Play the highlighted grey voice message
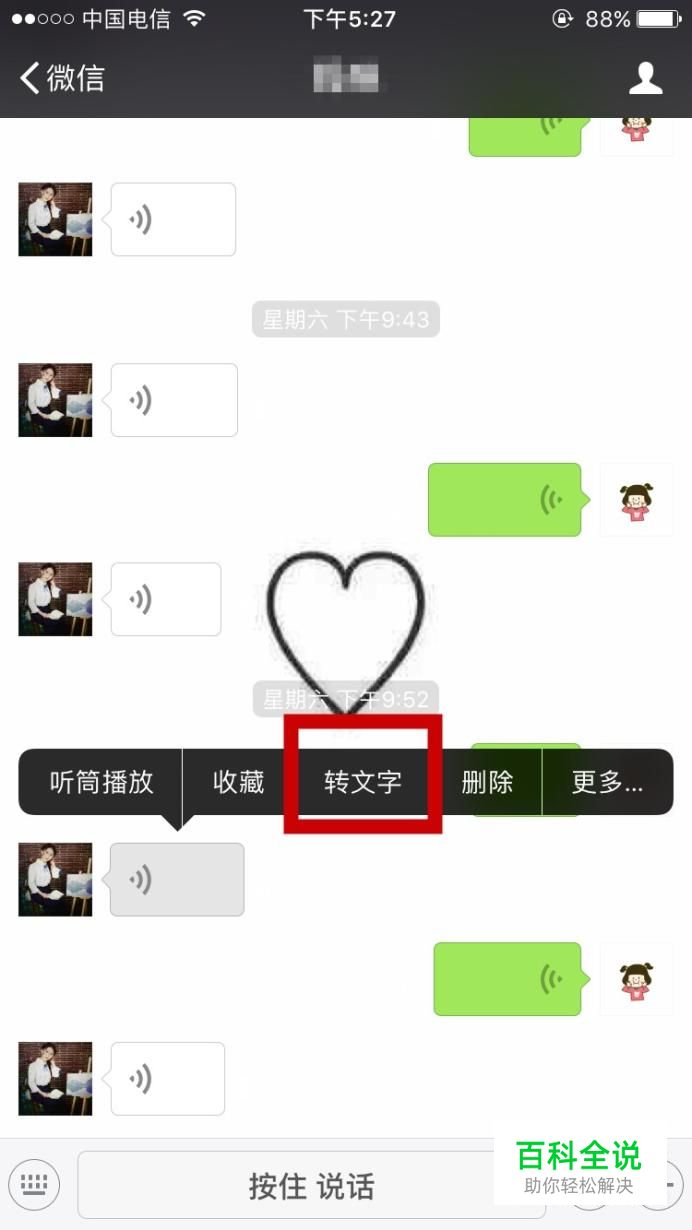The image size is (692, 1230). [x=177, y=879]
